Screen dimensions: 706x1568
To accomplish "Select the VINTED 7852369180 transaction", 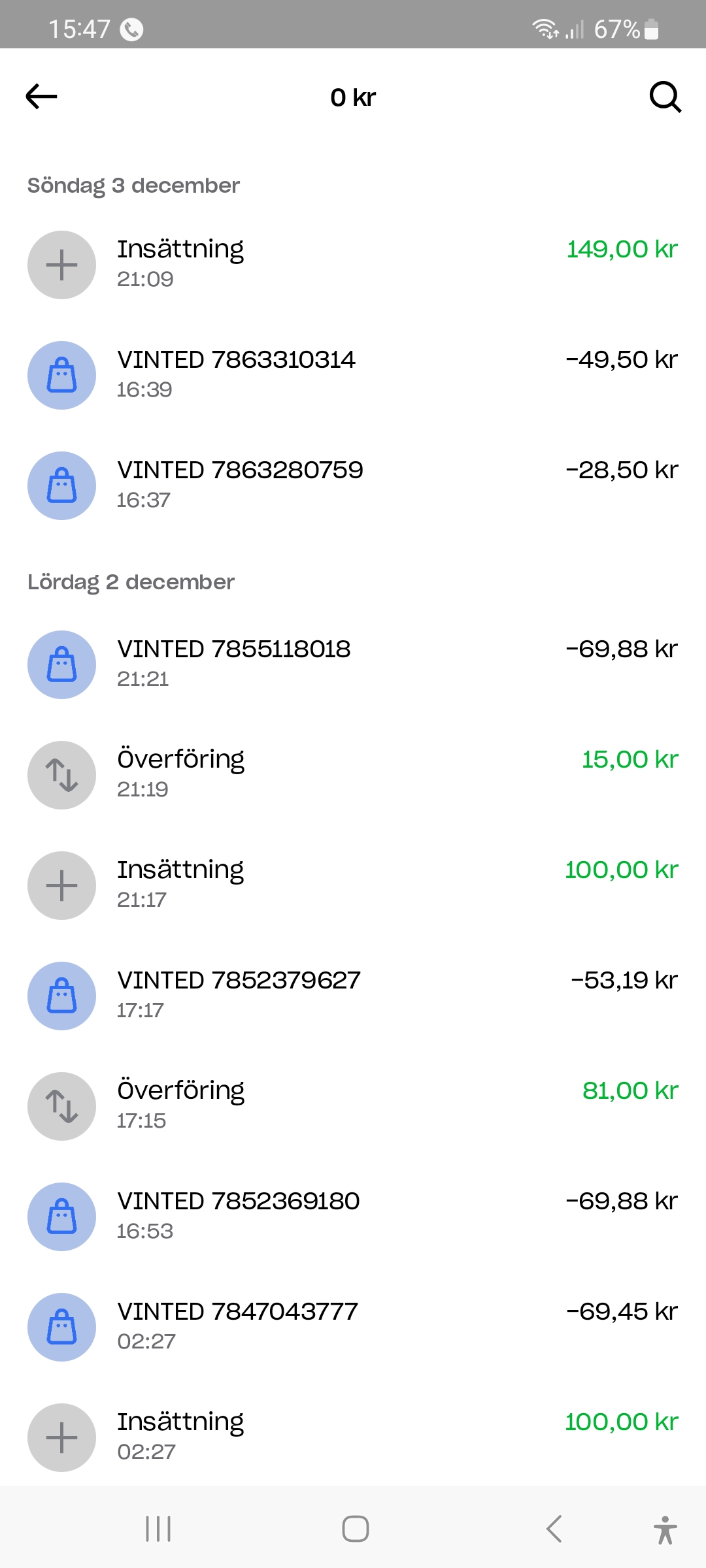I will click(353, 1217).
